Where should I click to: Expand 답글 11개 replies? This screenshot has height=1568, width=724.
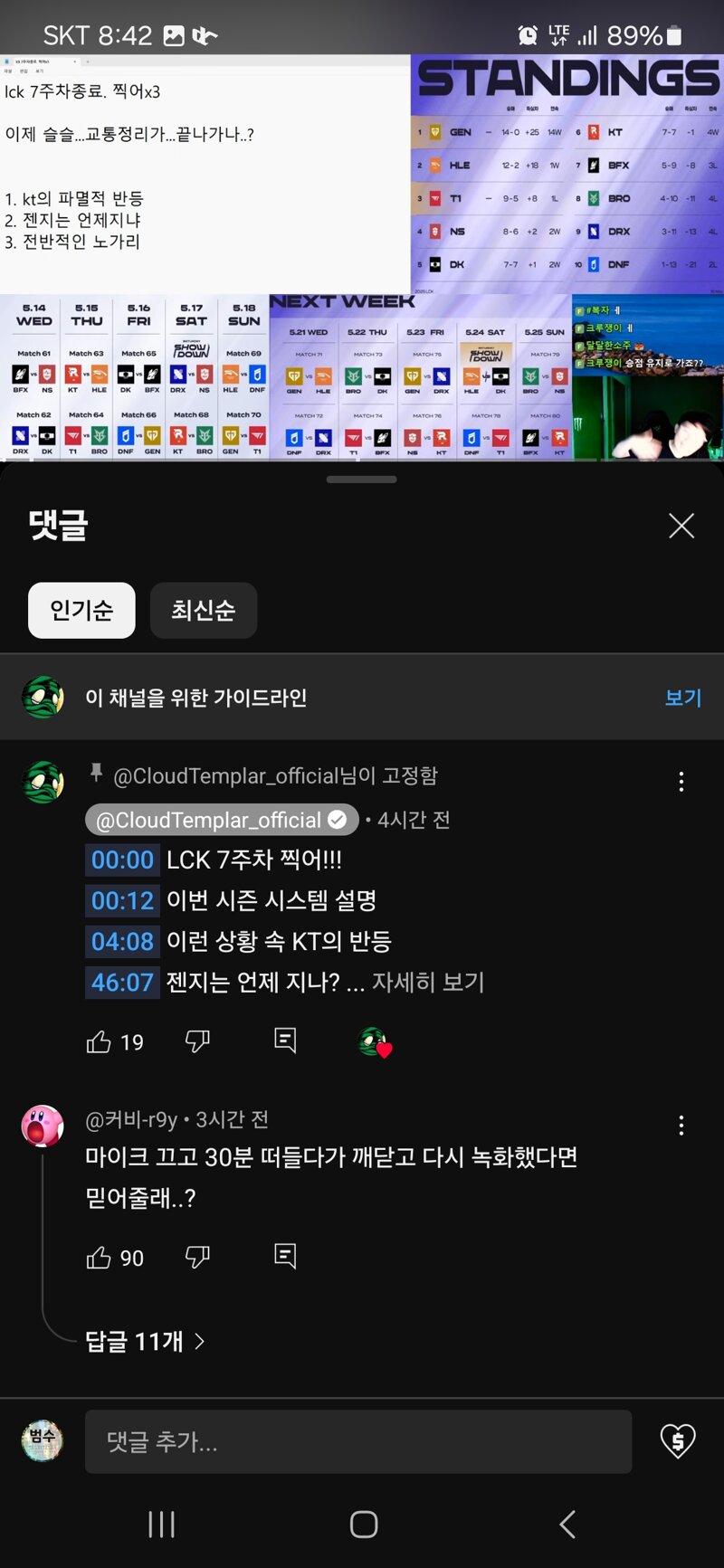(145, 1341)
